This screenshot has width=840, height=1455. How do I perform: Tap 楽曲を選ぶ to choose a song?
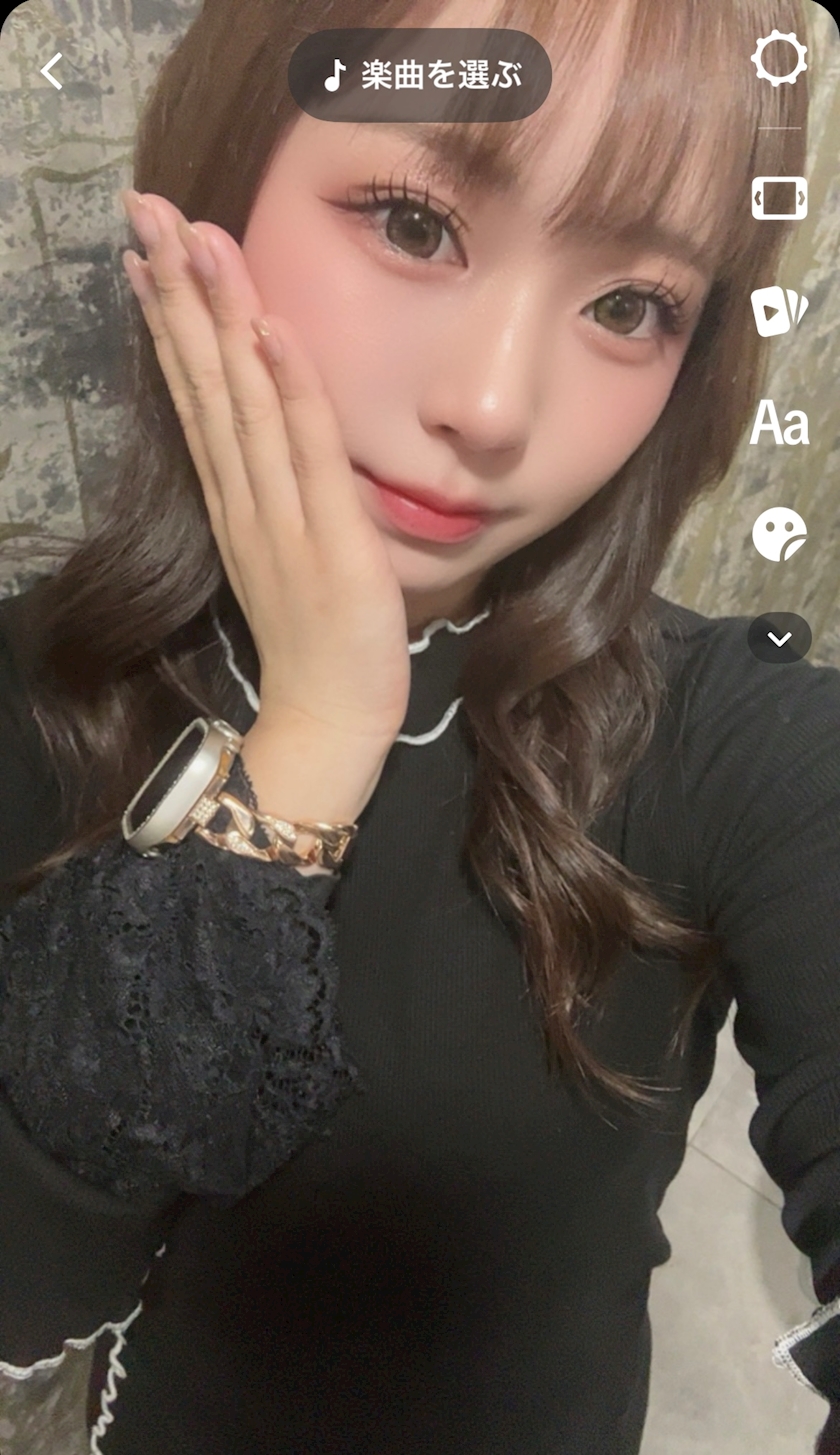coord(420,76)
